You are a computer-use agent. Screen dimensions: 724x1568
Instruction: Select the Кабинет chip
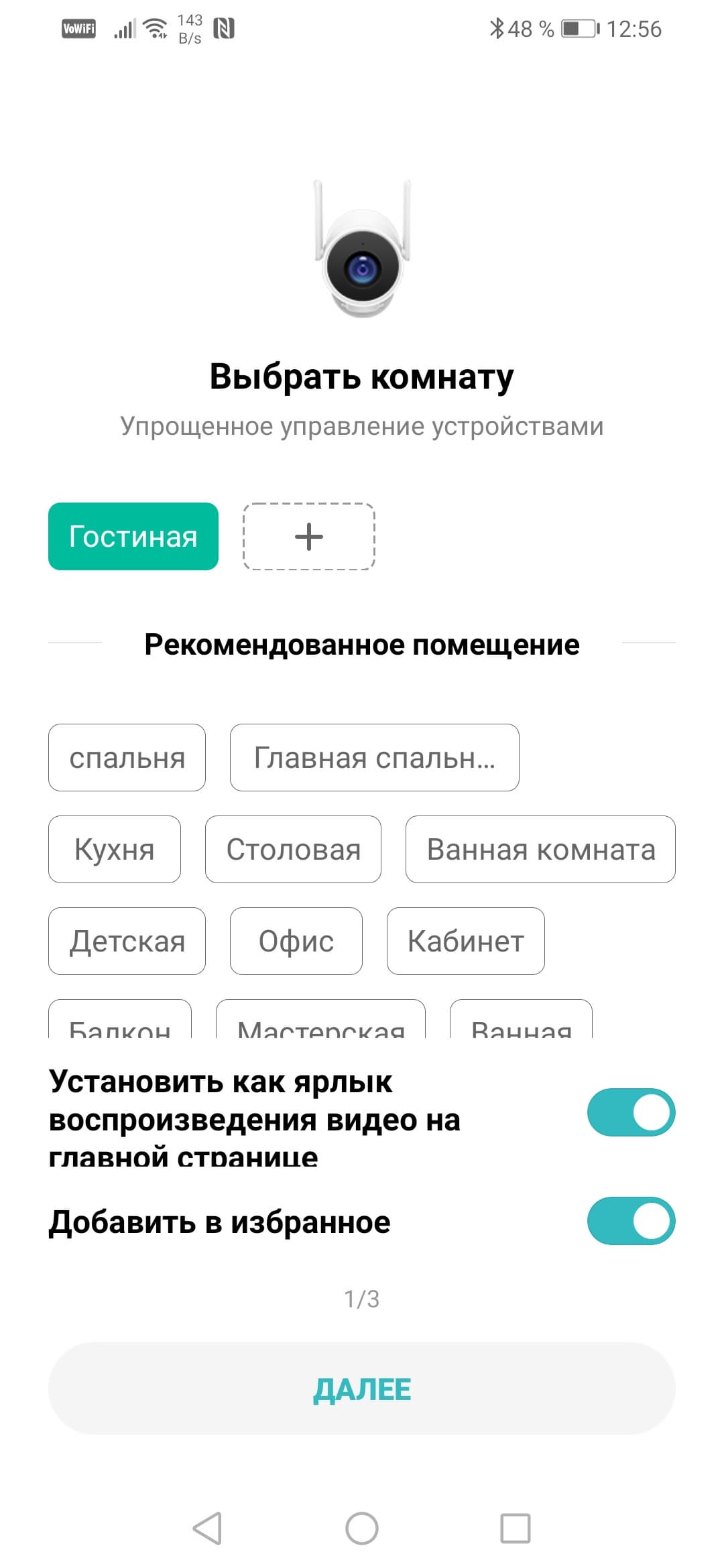465,941
